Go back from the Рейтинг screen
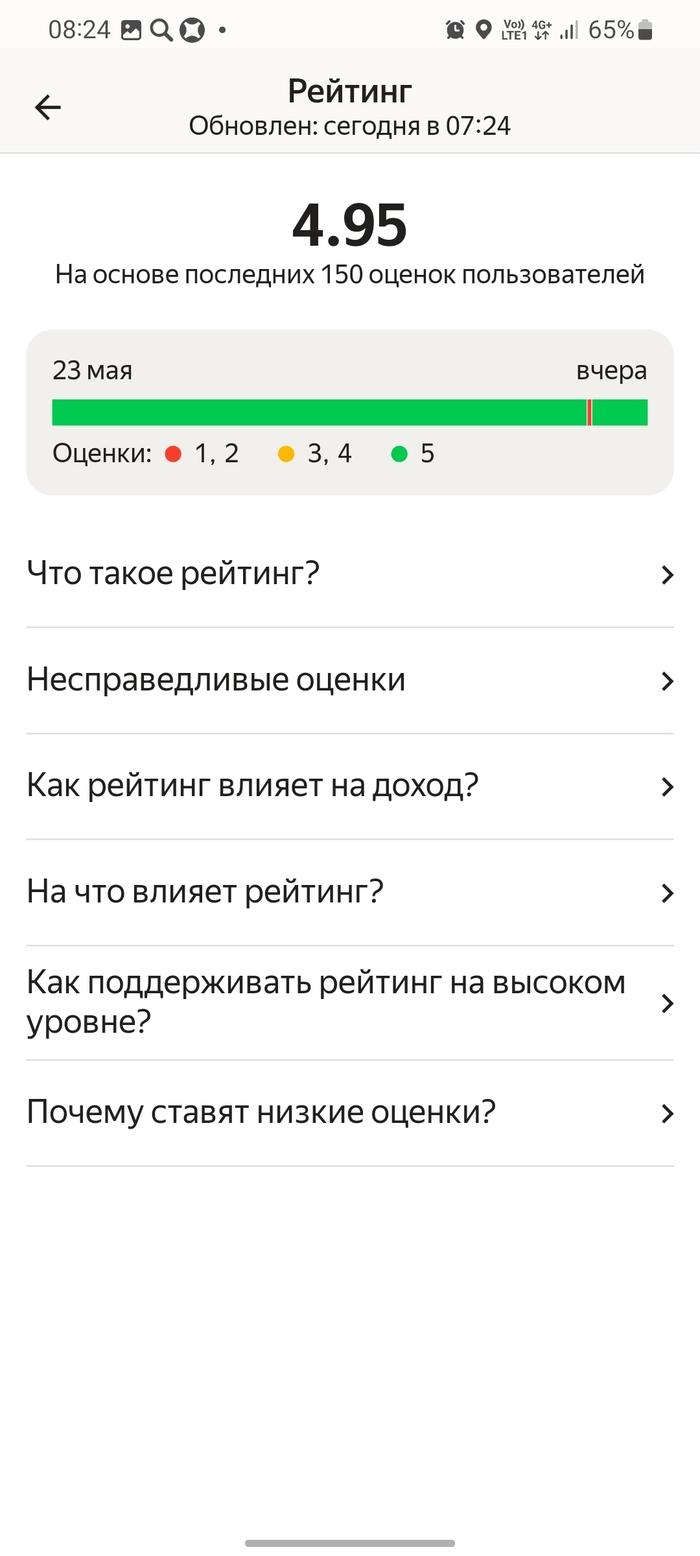The height and width of the screenshot is (1556, 700). tap(48, 108)
